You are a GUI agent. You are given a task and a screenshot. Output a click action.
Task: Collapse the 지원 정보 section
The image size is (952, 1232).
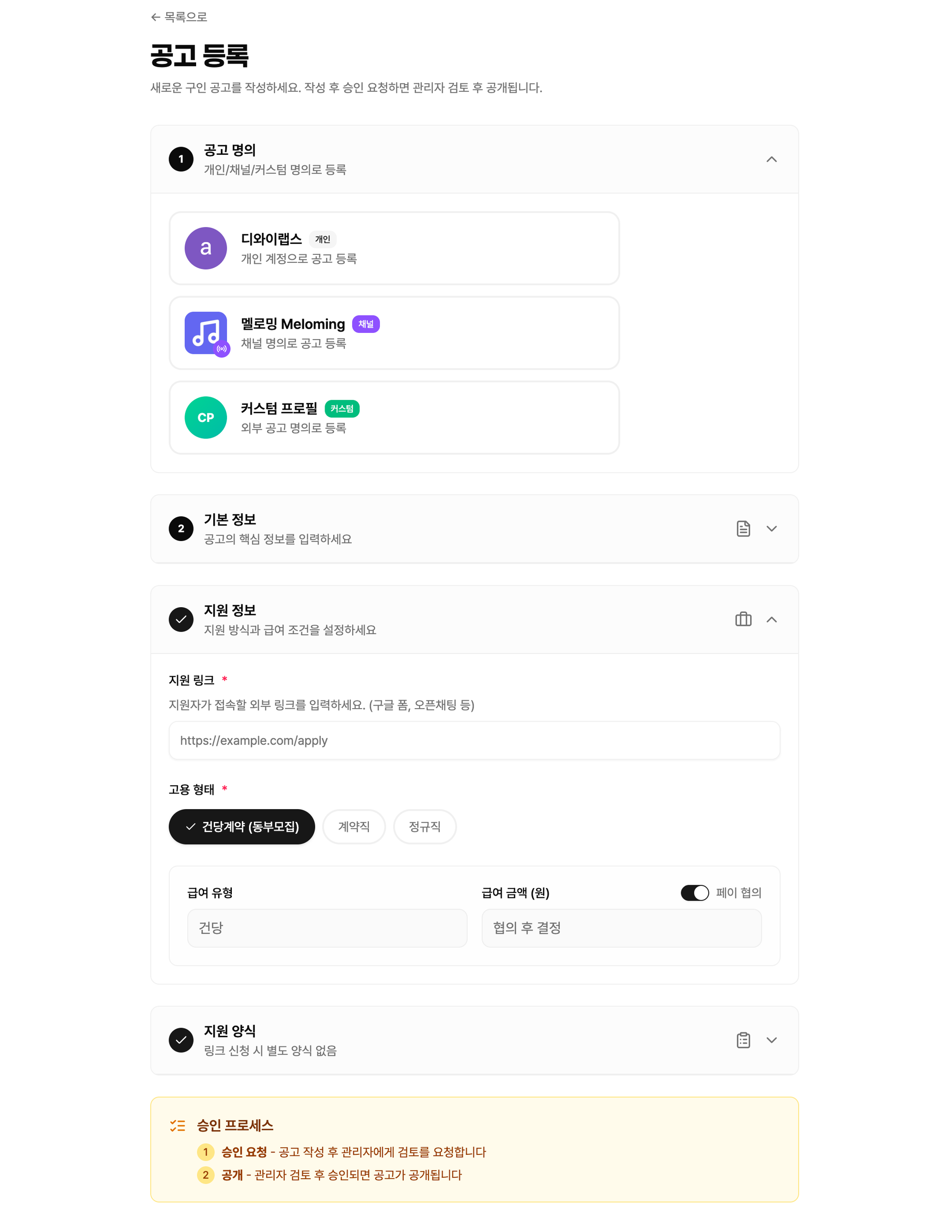pyautogui.click(x=771, y=620)
